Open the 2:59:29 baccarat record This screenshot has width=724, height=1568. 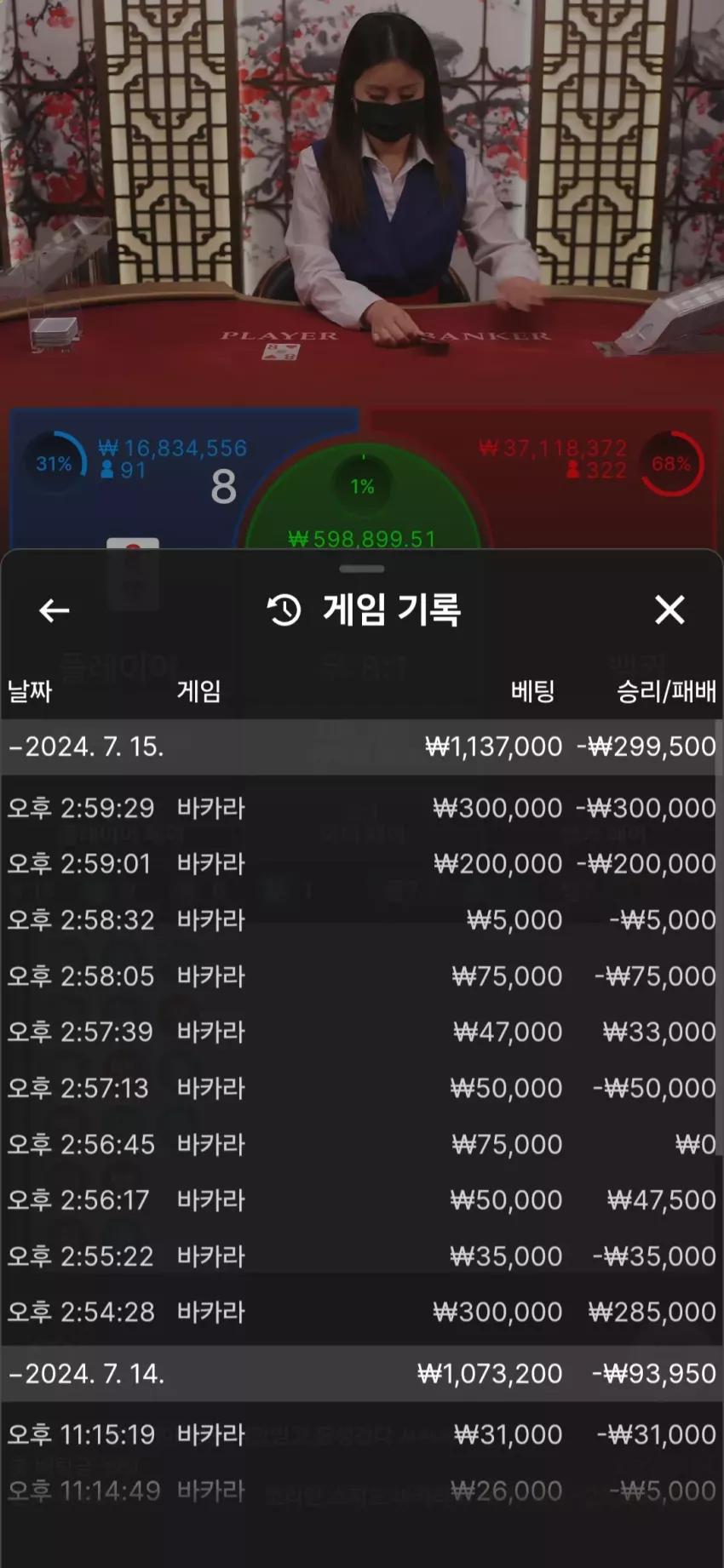362,808
